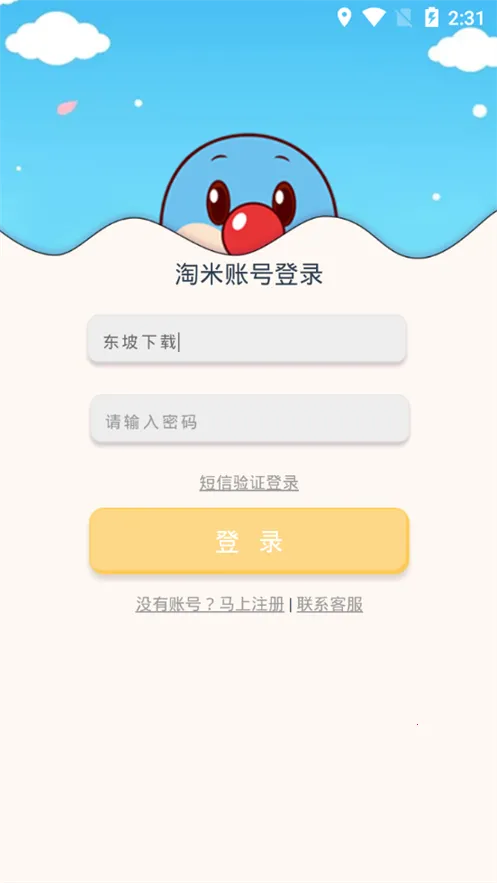Tap the yellow 登录 button
The width and height of the screenshot is (497, 883).
point(249,541)
